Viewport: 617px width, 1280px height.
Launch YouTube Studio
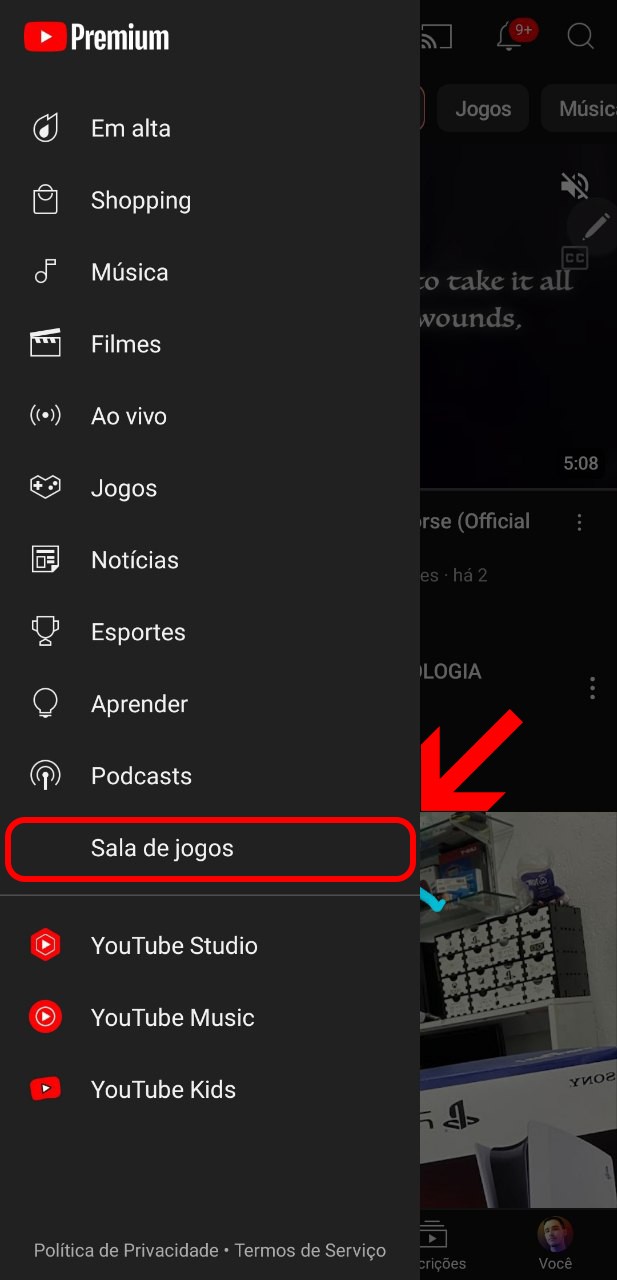point(210,945)
